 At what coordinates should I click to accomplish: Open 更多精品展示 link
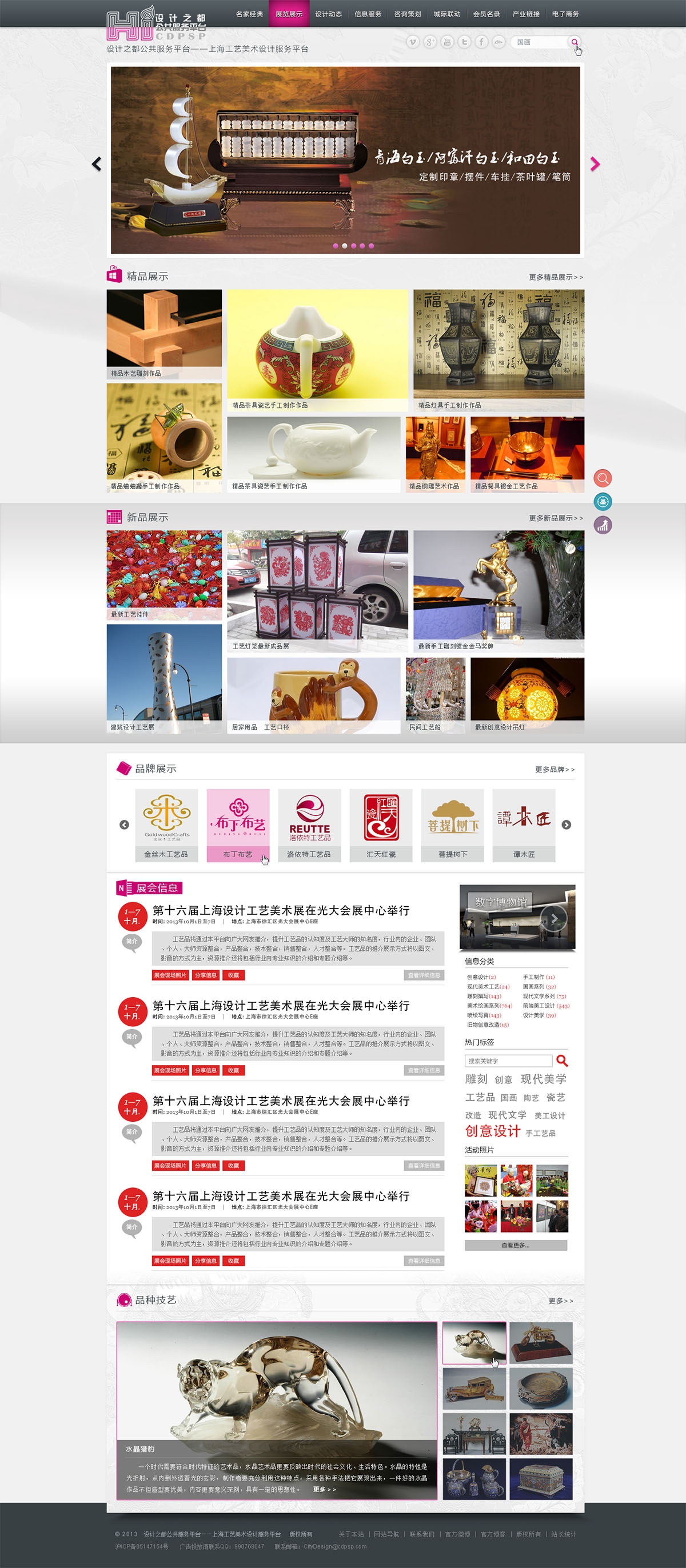pos(555,277)
